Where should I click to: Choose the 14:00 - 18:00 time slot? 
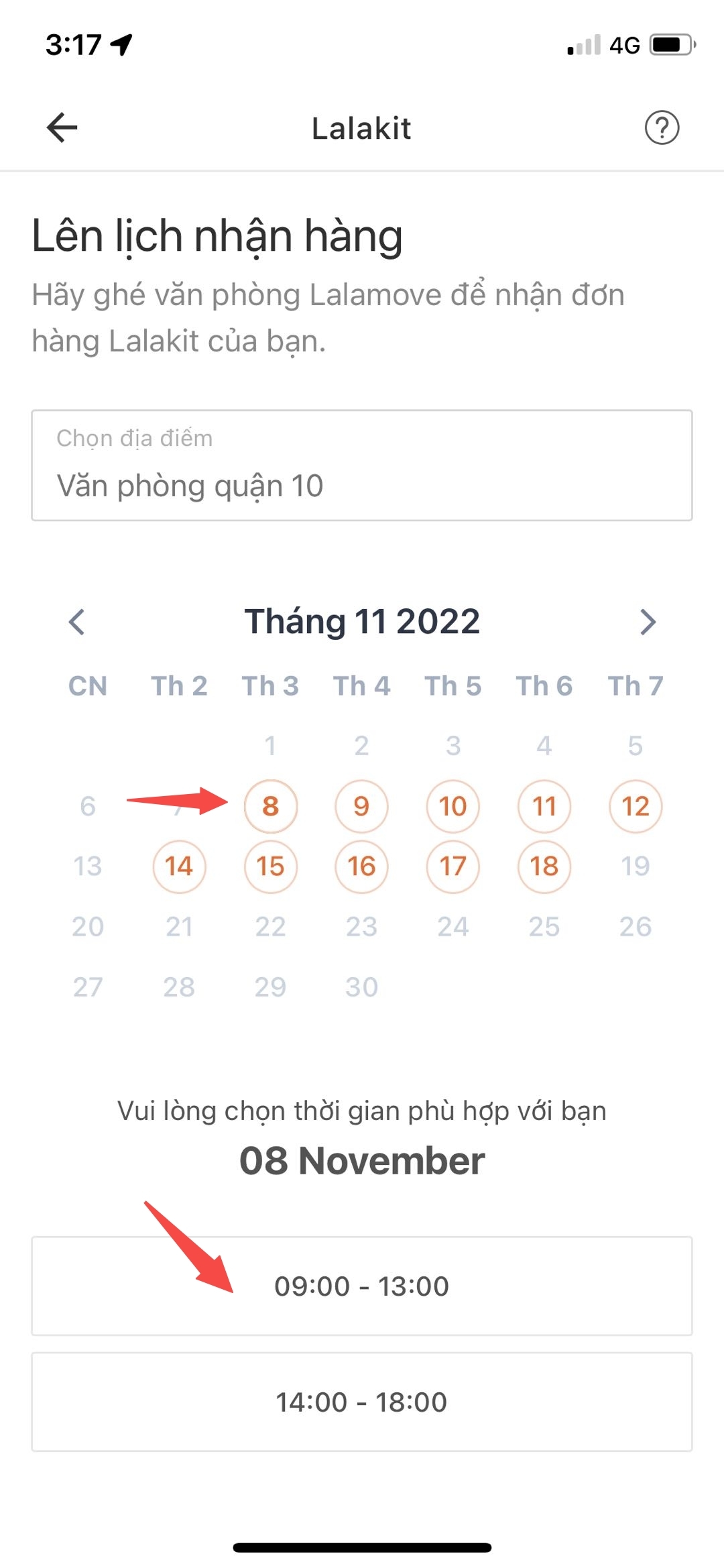click(362, 1402)
